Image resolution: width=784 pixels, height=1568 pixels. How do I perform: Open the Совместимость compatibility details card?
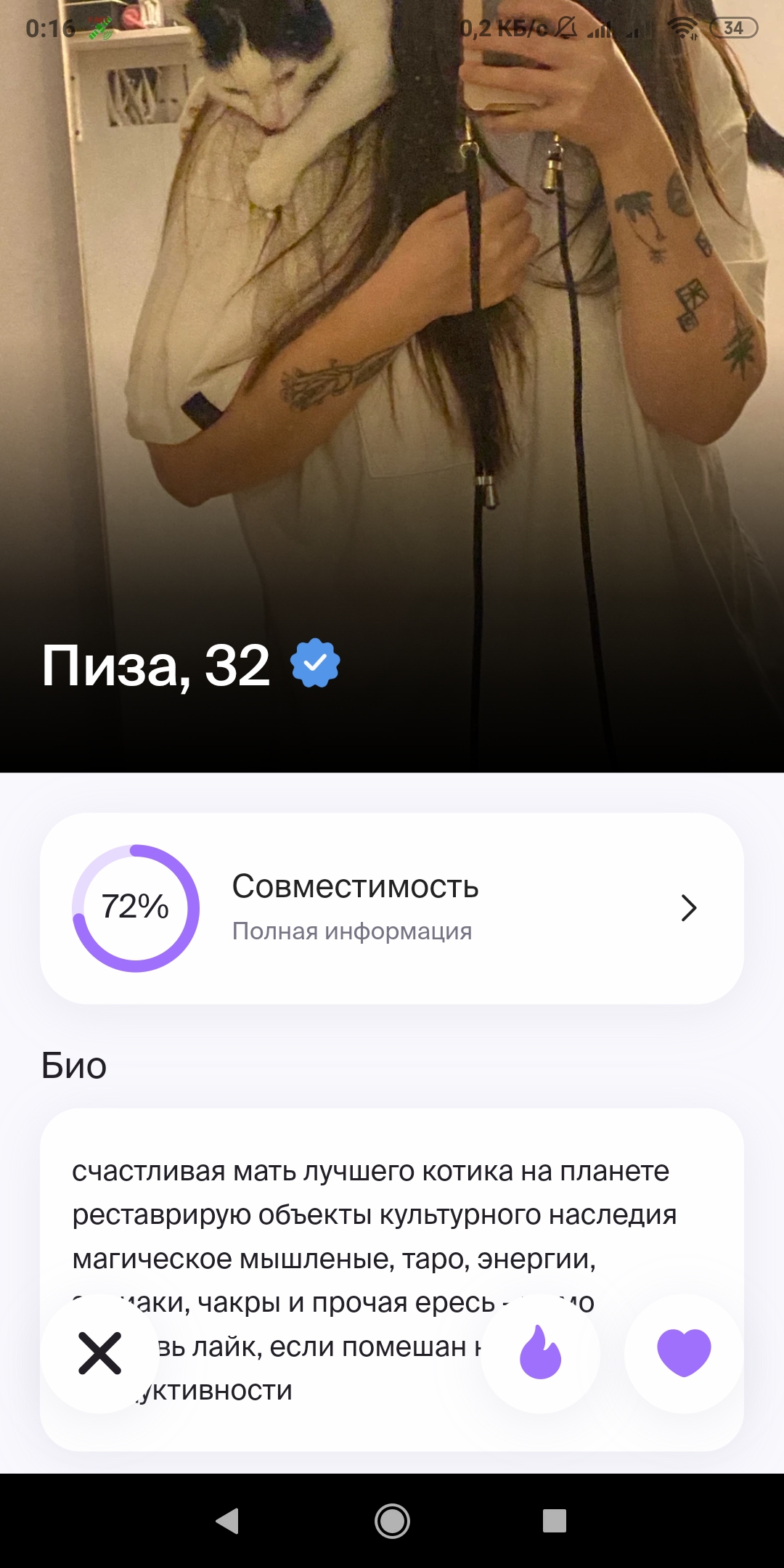[392, 908]
